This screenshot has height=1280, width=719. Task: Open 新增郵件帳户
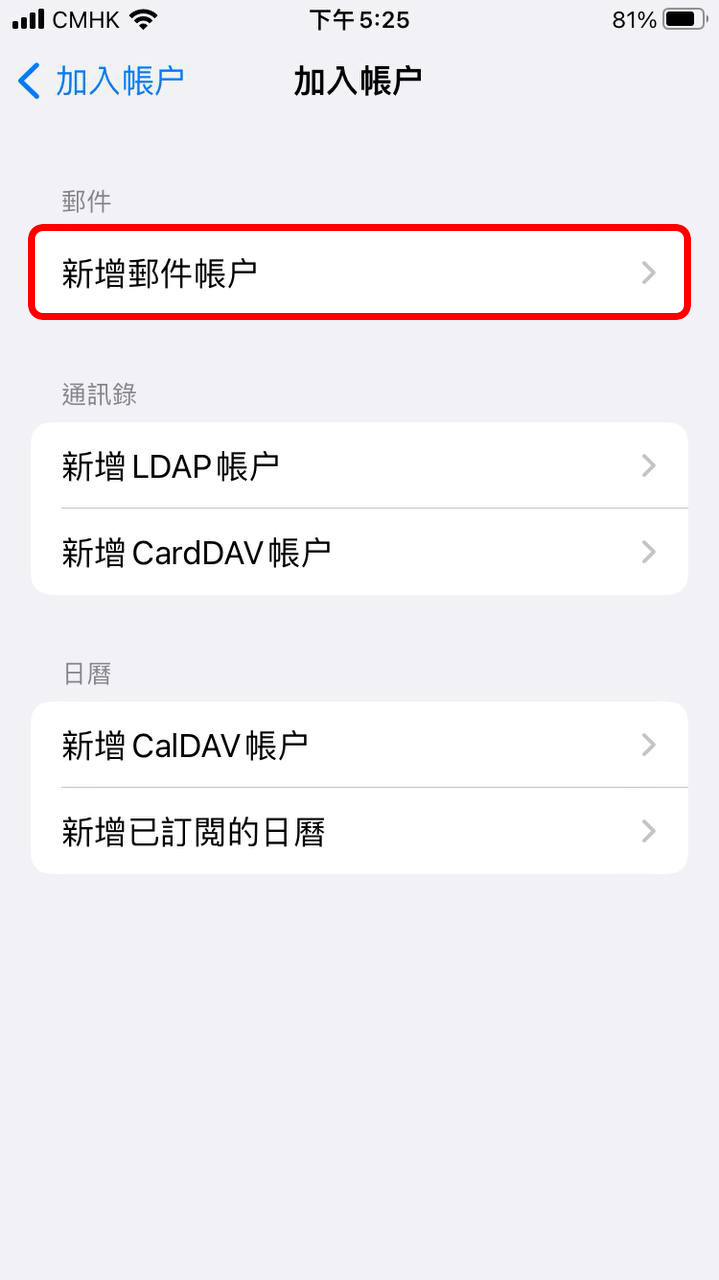pyautogui.click(x=359, y=272)
